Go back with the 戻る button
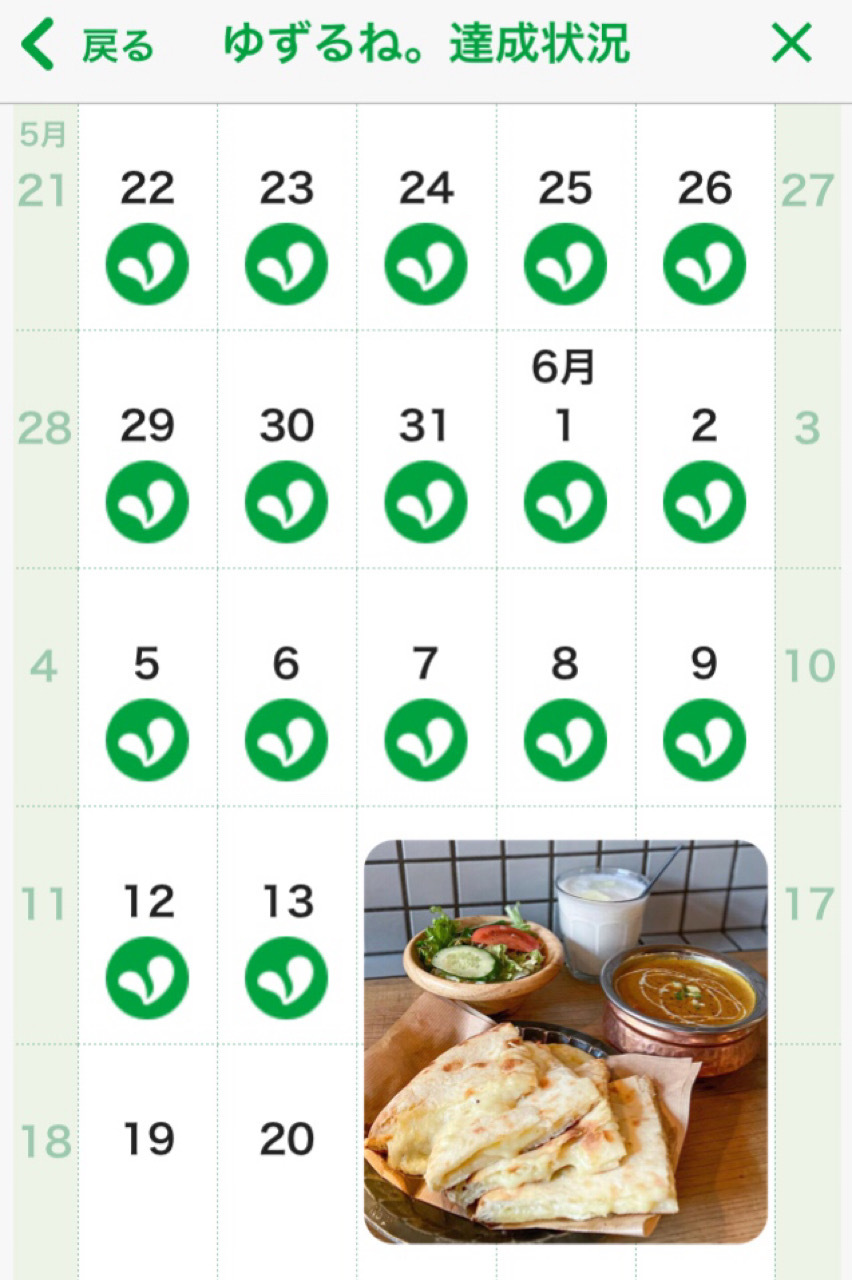The image size is (852, 1280). click(88, 45)
